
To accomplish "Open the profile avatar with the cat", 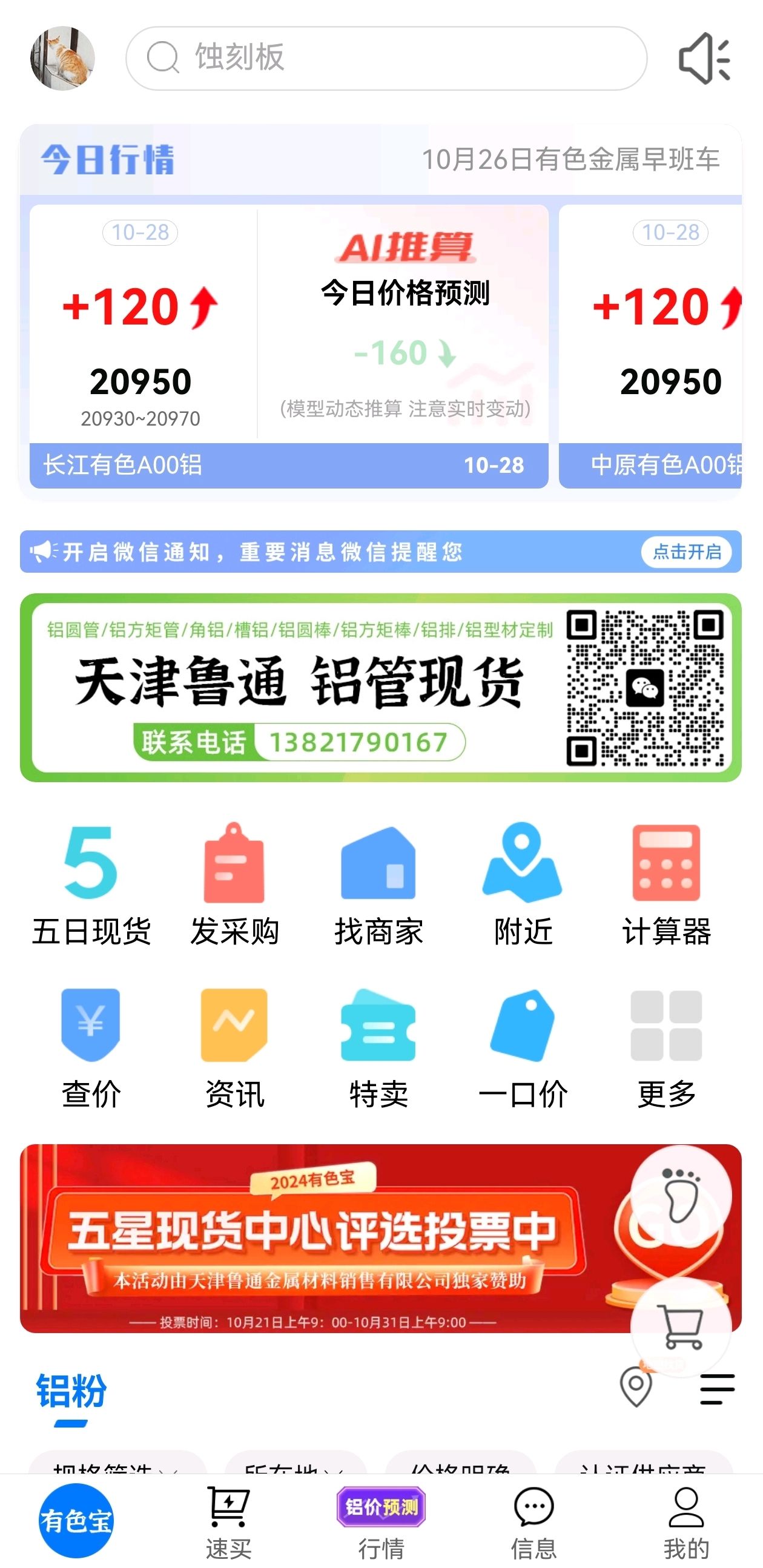I will point(62,59).
